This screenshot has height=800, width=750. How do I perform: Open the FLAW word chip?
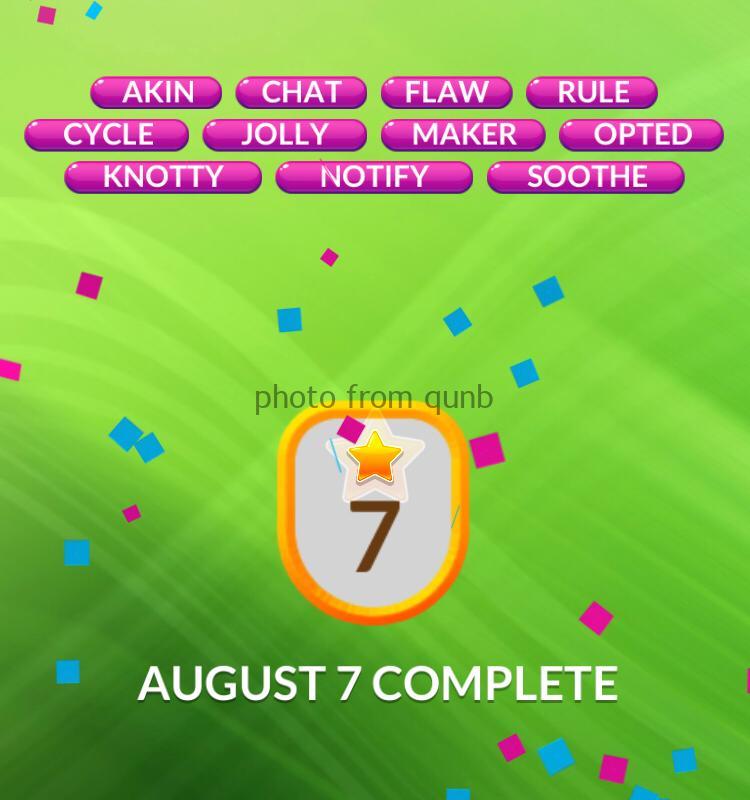(x=446, y=92)
